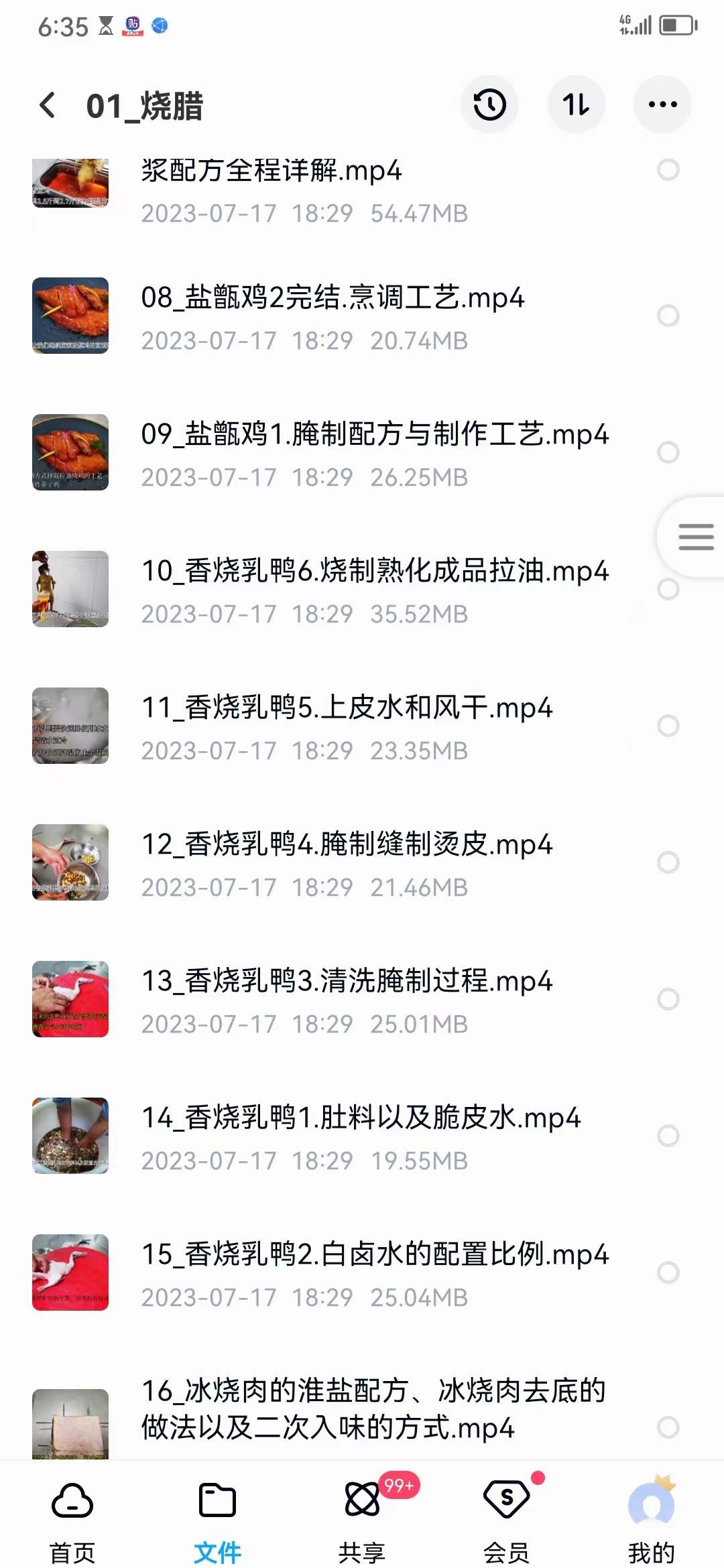The image size is (724, 1568).
Task: Navigate back from the 01_烧腊 folder
Action: tap(46, 104)
